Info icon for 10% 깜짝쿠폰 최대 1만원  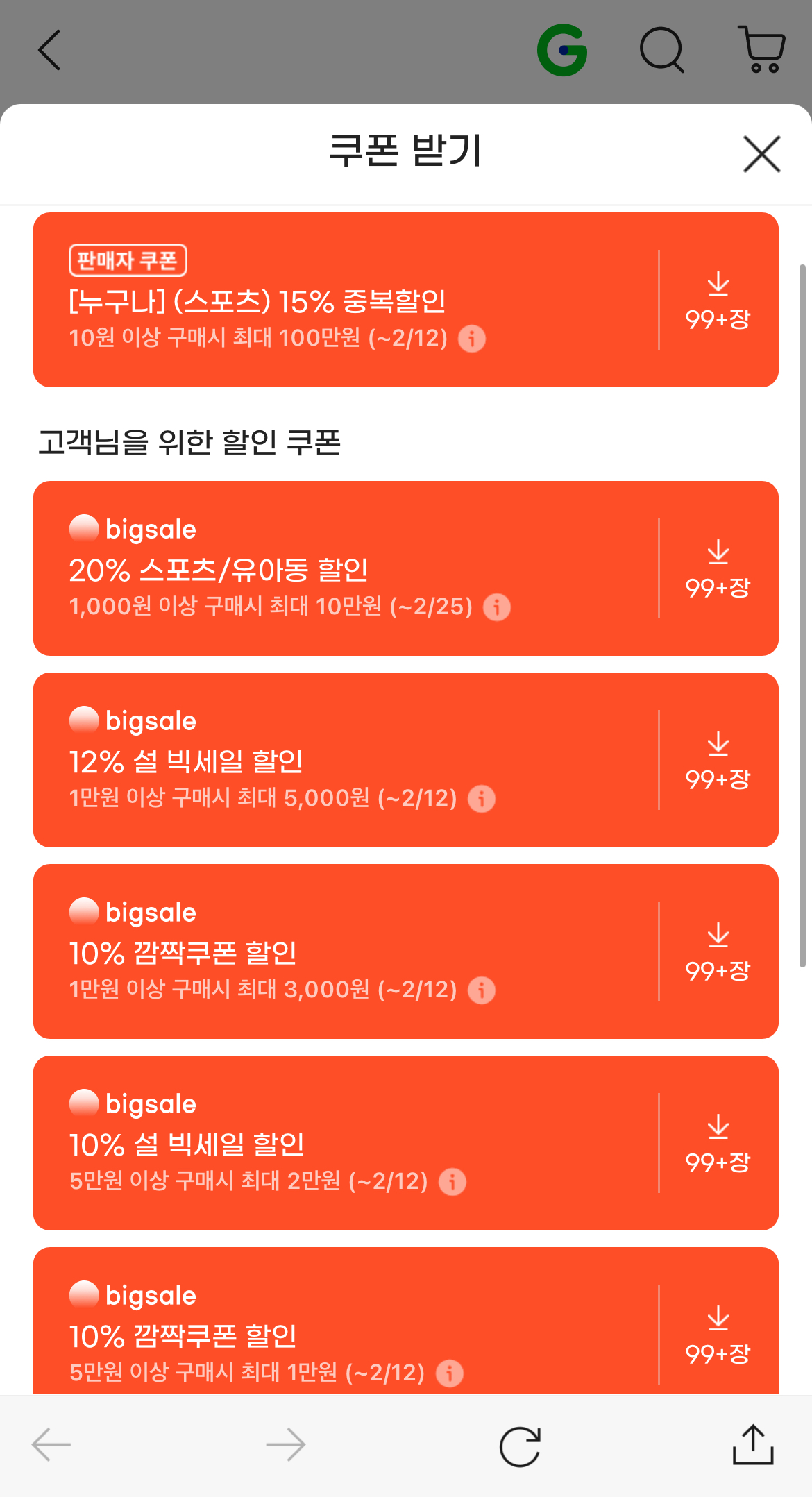pyautogui.click(x=450, y=1373)
